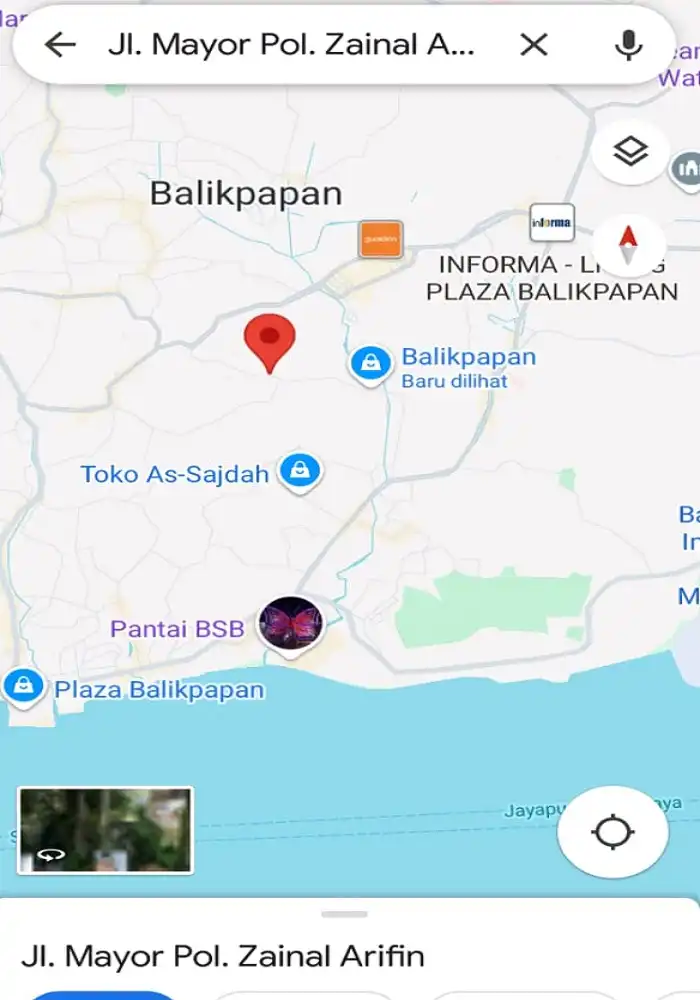The image size is (700, 1000).
Task: Select the orange store marker near Balikpapan
Action: click(380, 240)
